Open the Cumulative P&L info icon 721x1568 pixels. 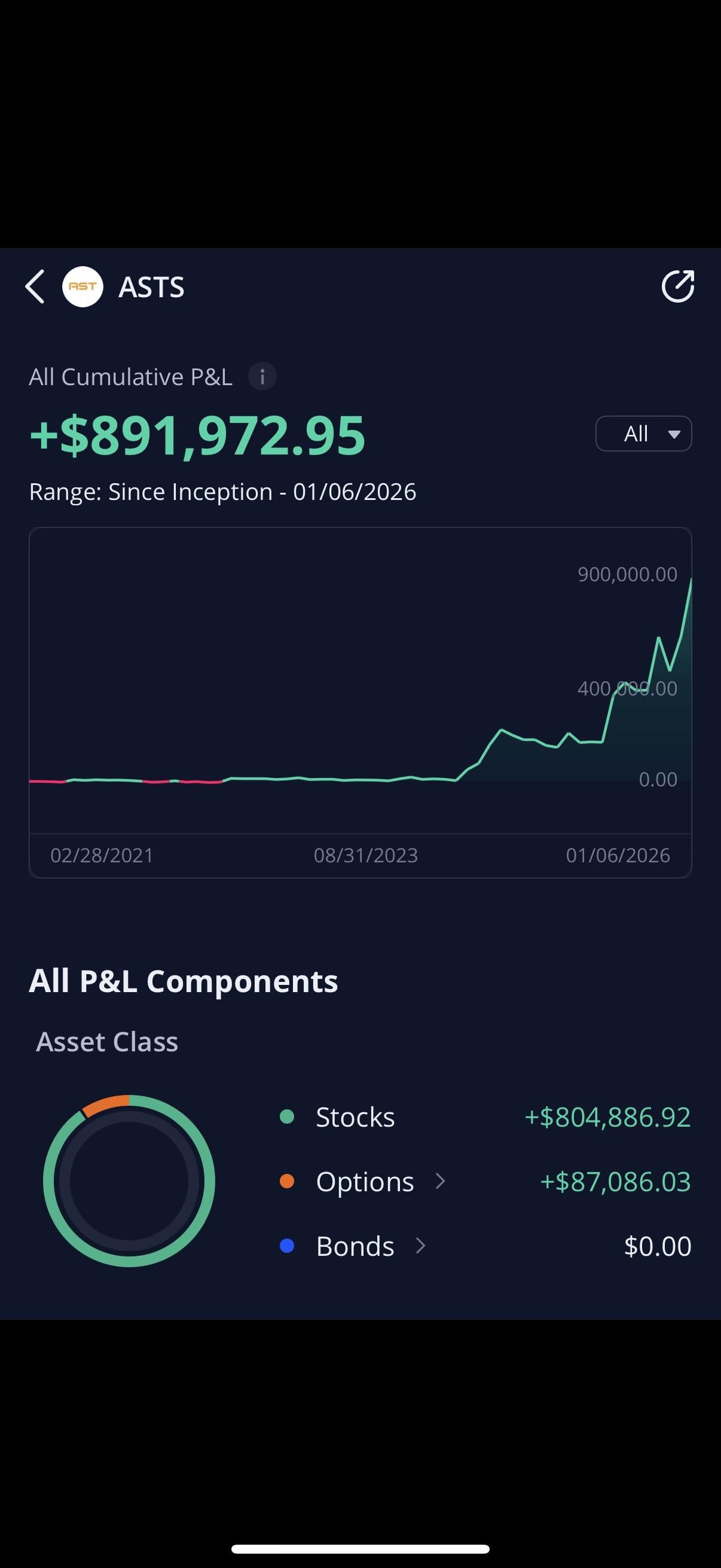[x=262, y=377]
